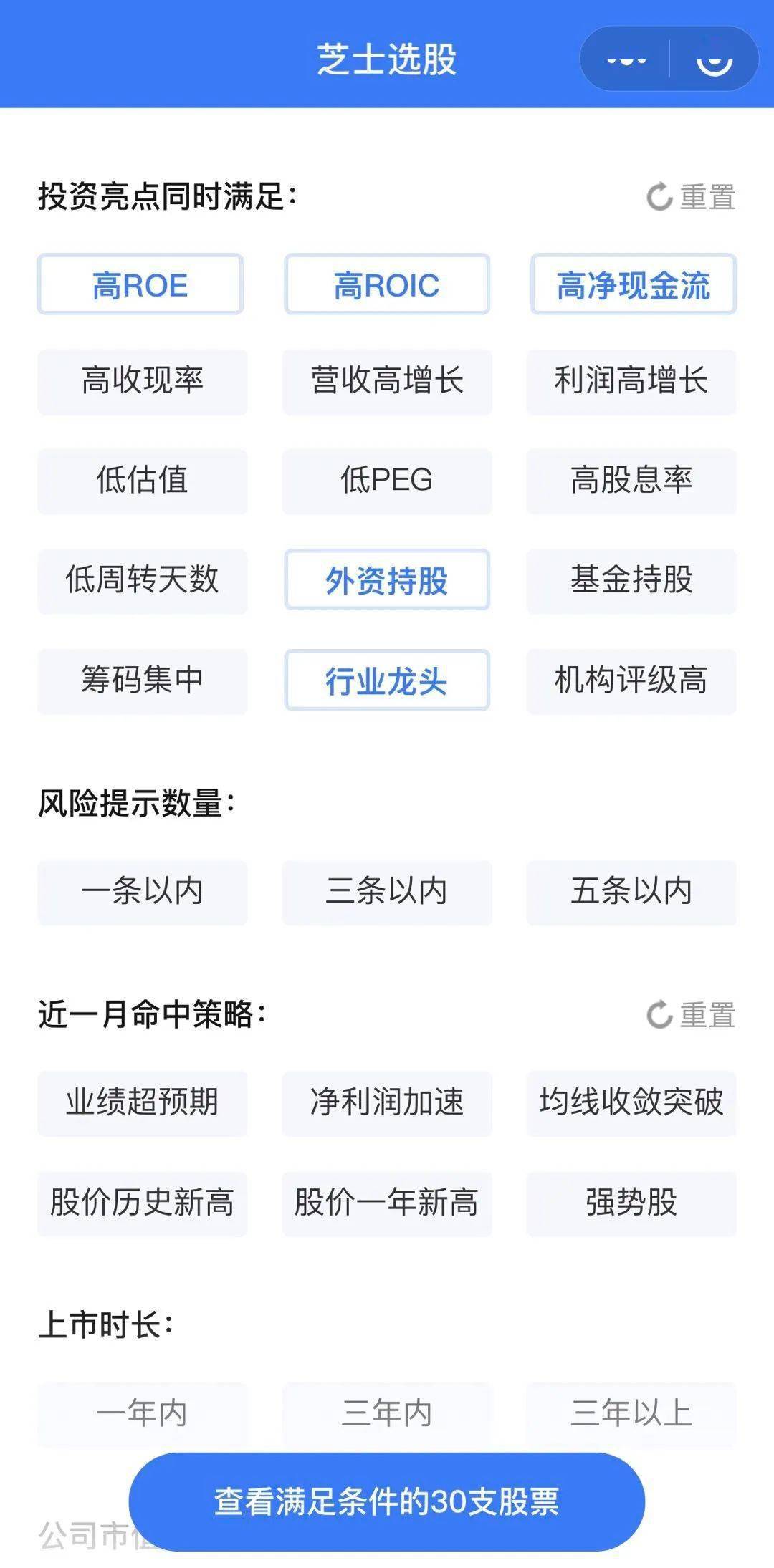Select 股价历史新高 strategy
The height and width of the screenshot is (1568, 774).
tap(142, 1203)
